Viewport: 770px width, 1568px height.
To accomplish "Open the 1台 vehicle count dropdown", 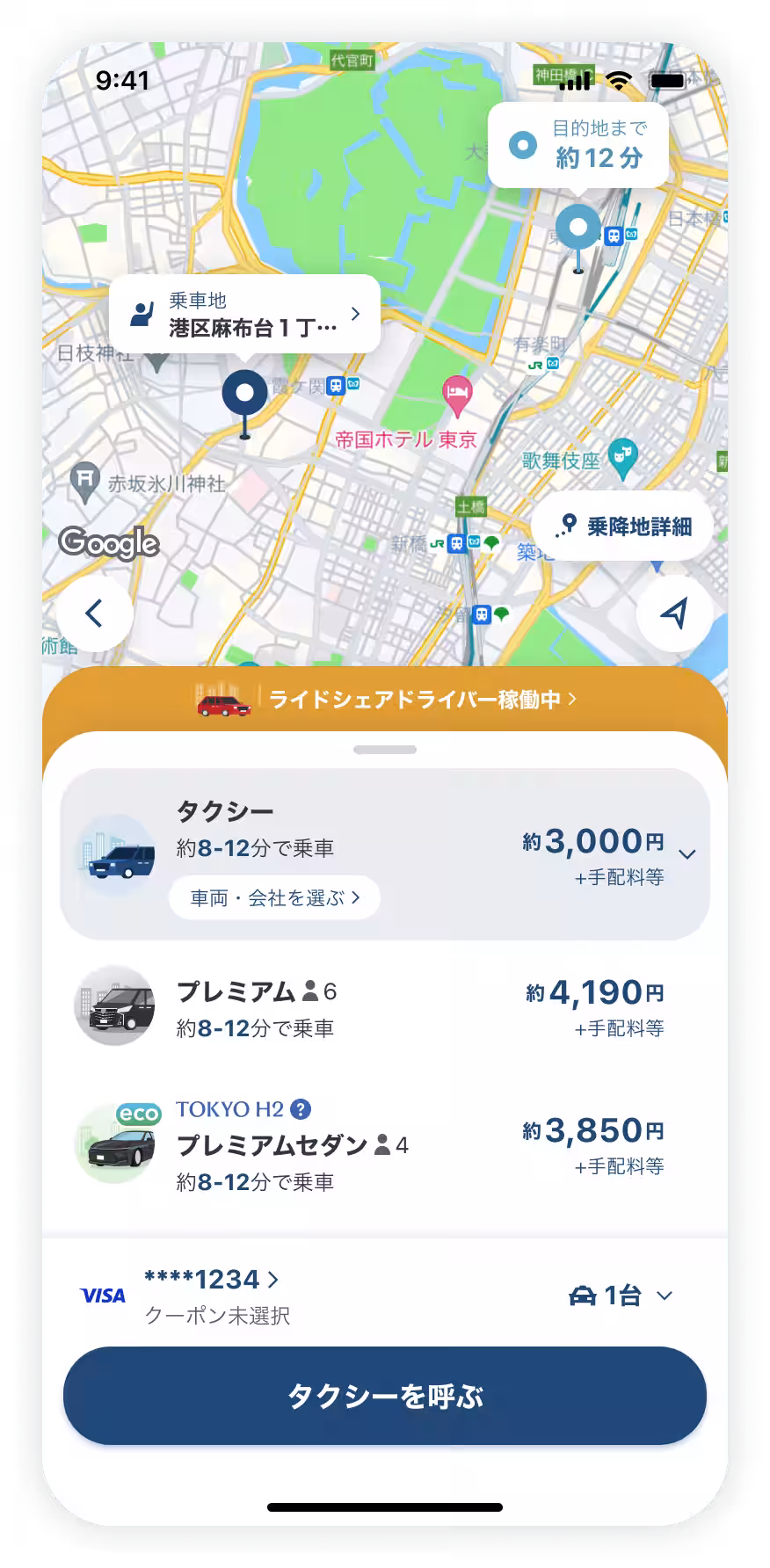I will (x=618, y=1295).
